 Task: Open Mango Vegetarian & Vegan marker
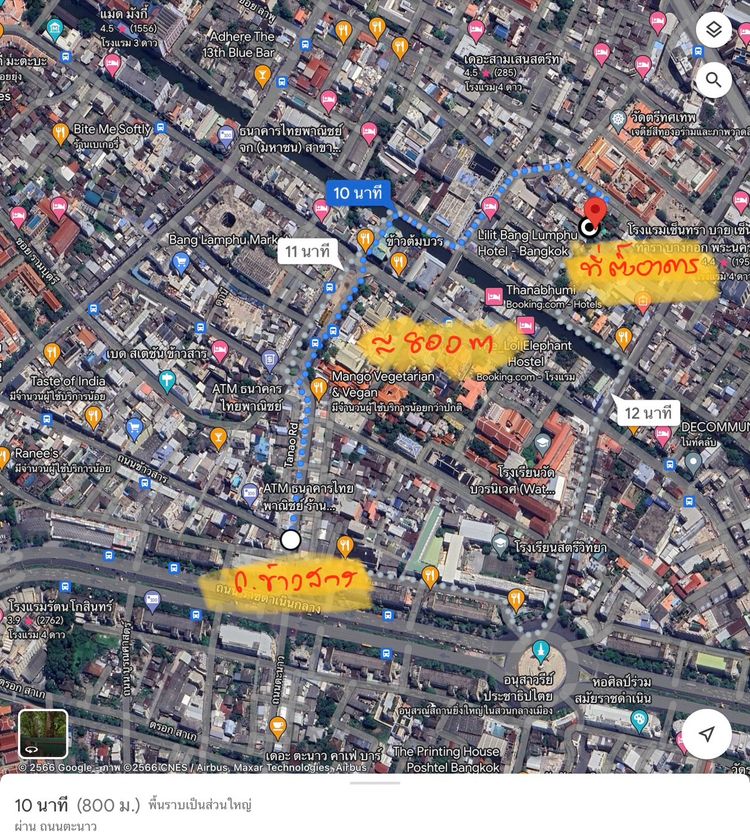320,388
